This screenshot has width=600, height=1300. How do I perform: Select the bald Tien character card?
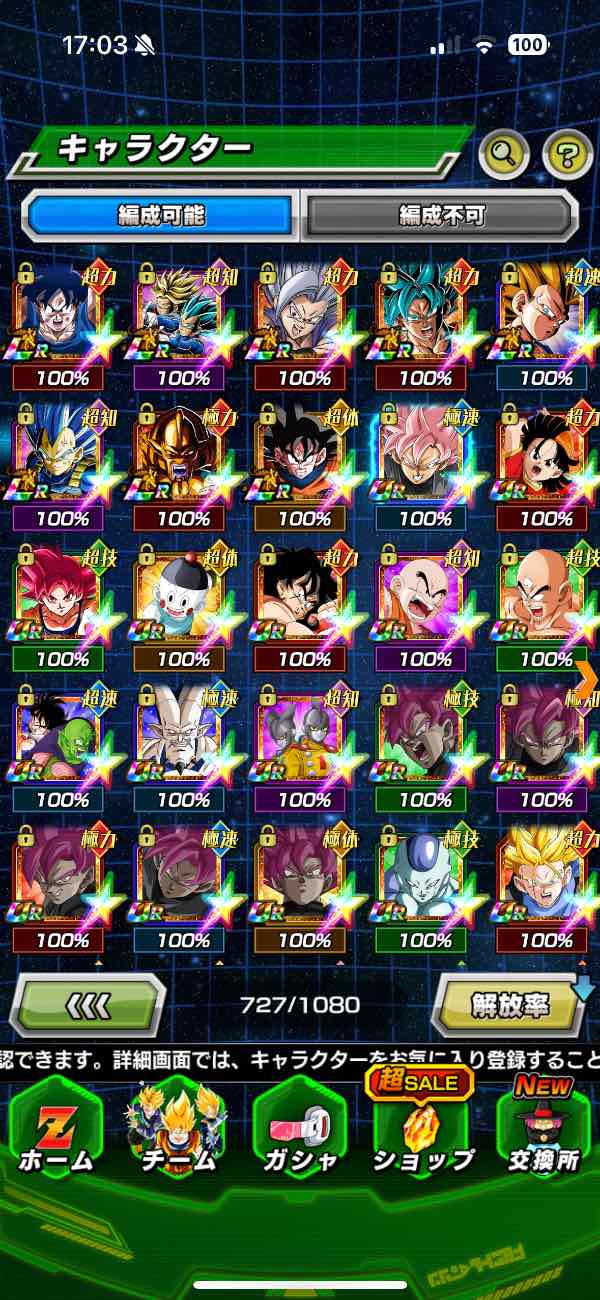[x=545, y=600]
